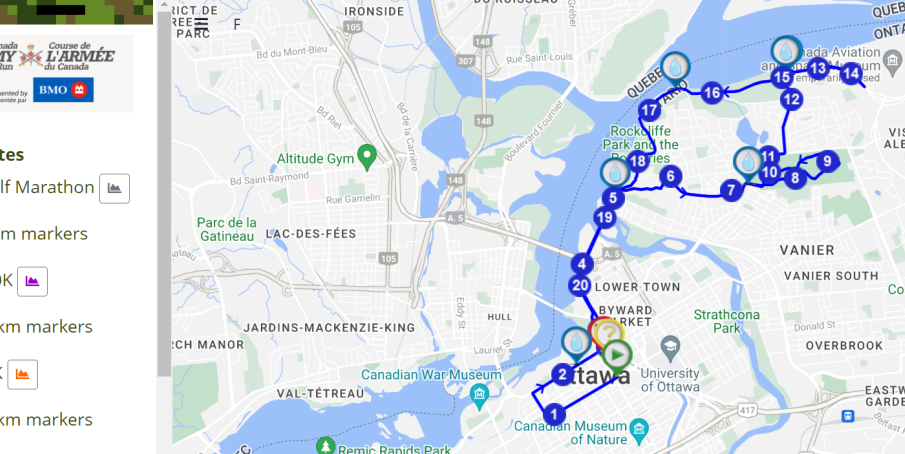Select the km 4 marker on the route
The image size is (905, 454).
coord(581,264)
